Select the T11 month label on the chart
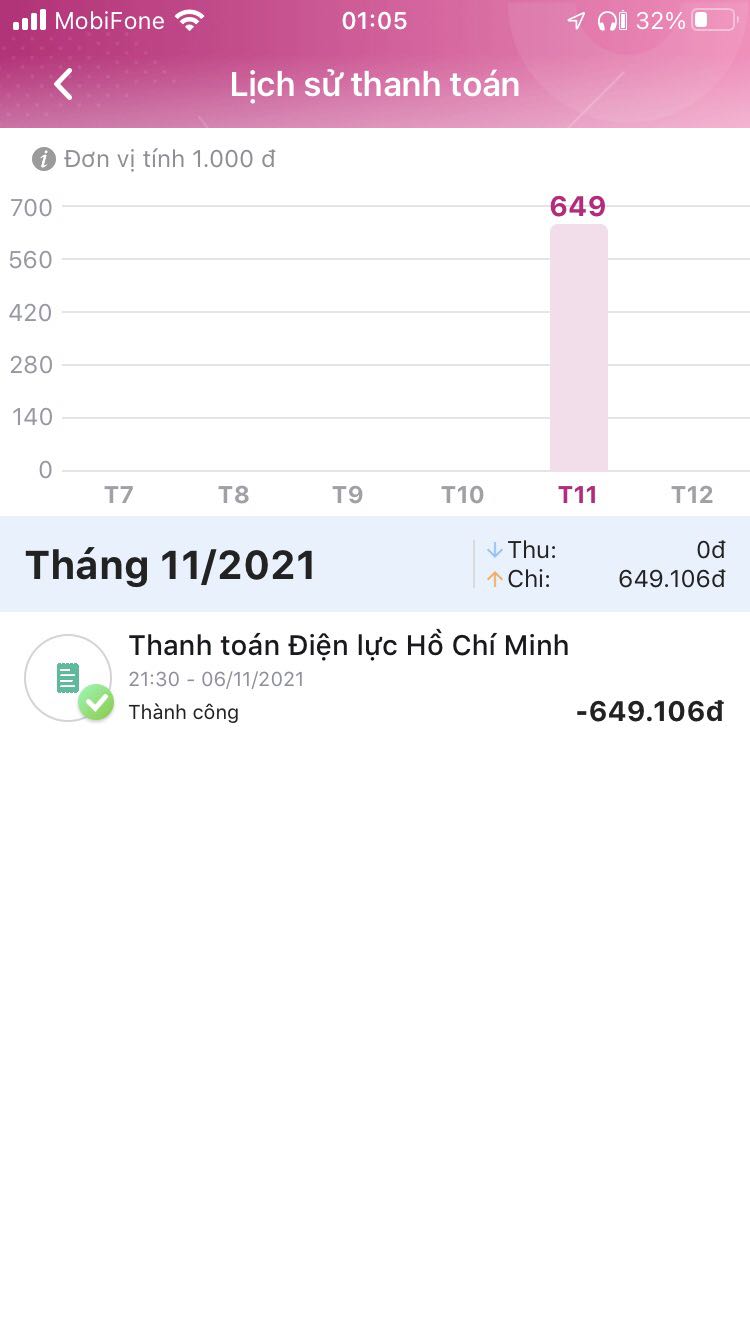Screen dimensions: 750x1334 pos(578,493)
